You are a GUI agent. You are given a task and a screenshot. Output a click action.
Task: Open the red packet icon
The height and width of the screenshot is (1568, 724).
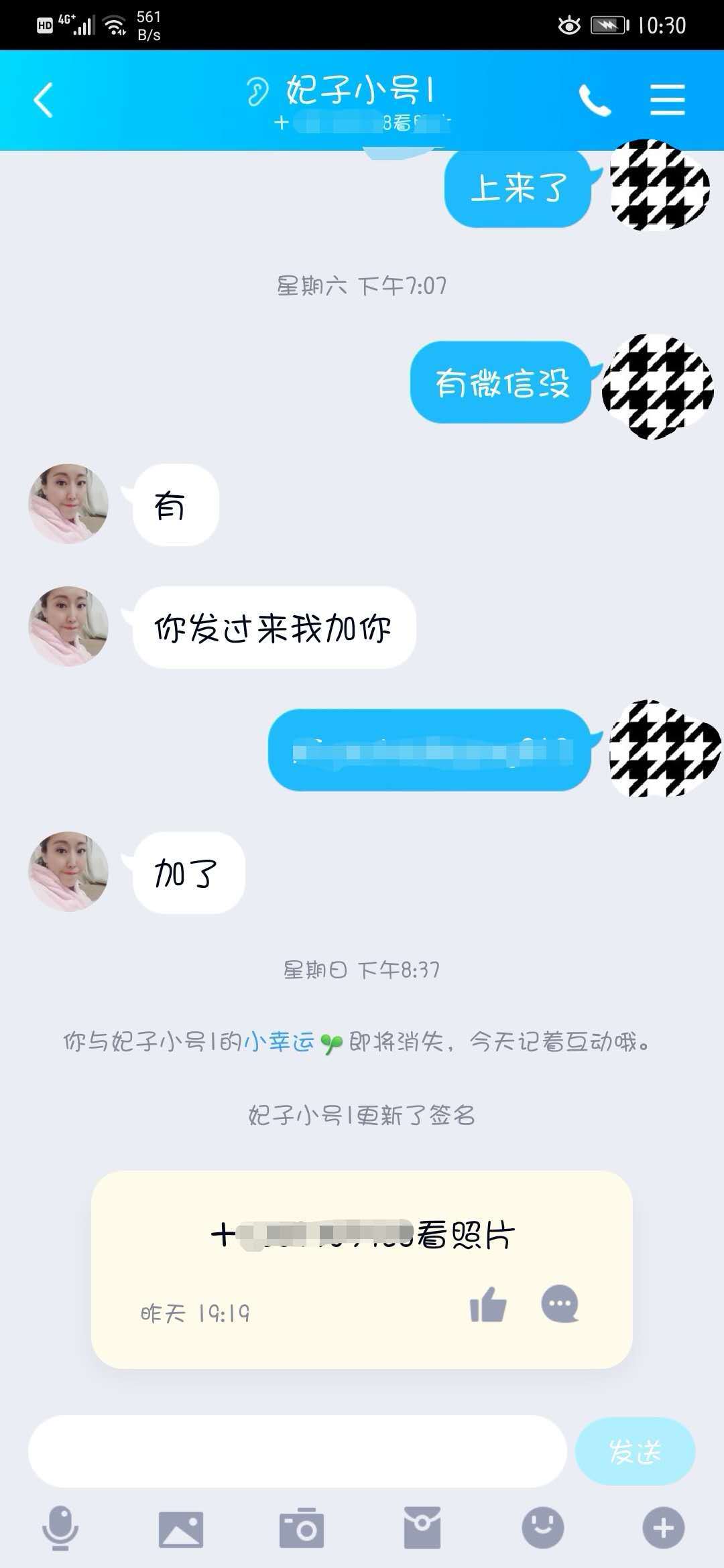(422, 1528)
